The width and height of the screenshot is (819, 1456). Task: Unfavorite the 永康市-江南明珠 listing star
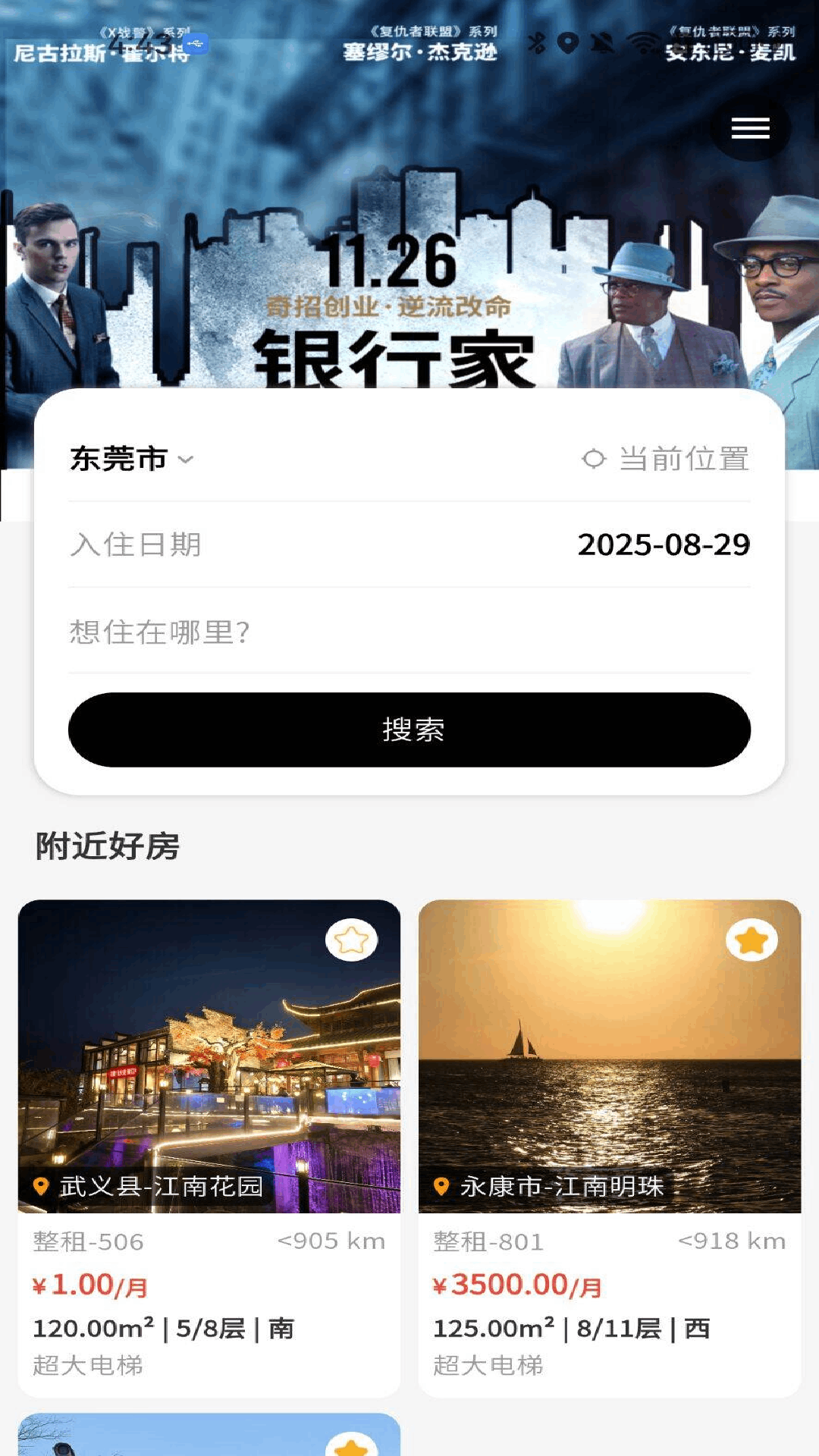[x=752, y=940]
